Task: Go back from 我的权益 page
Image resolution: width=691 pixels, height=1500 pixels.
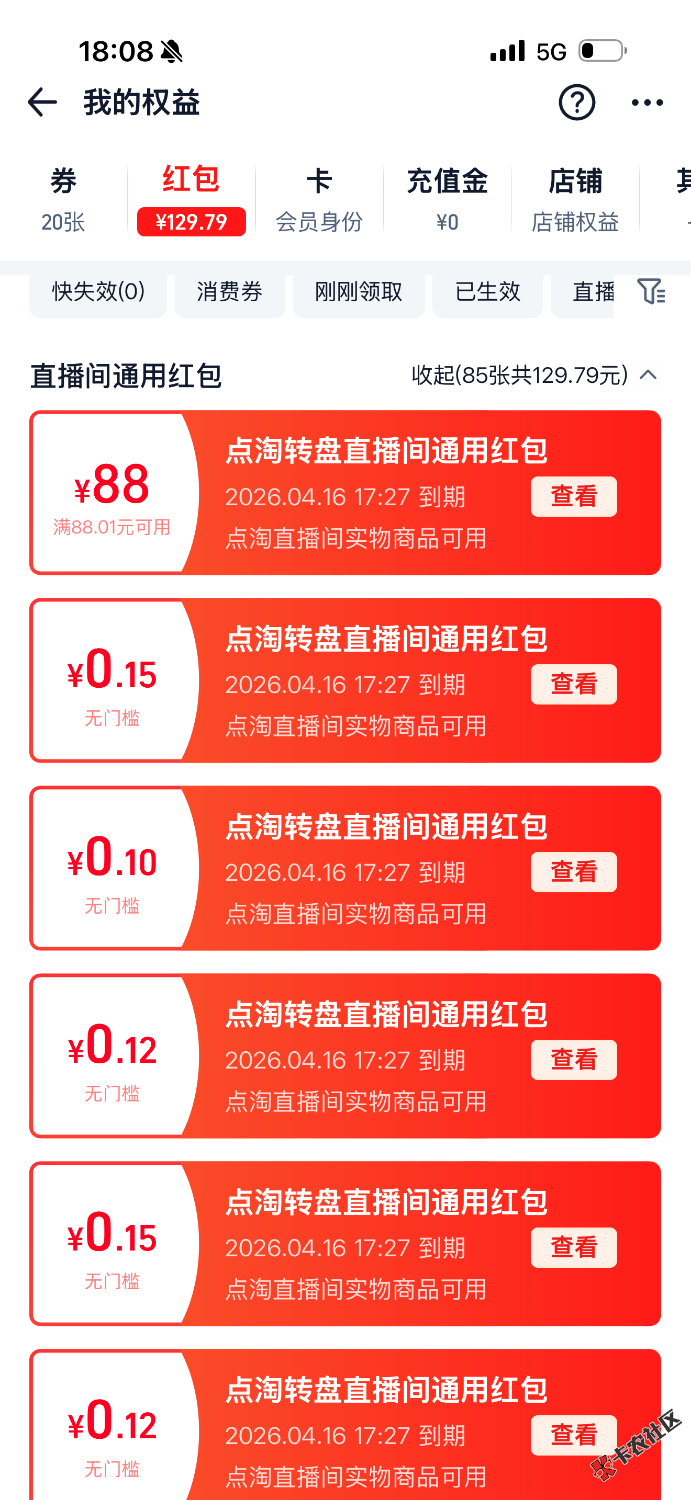Action: click(x=42, y=102)
